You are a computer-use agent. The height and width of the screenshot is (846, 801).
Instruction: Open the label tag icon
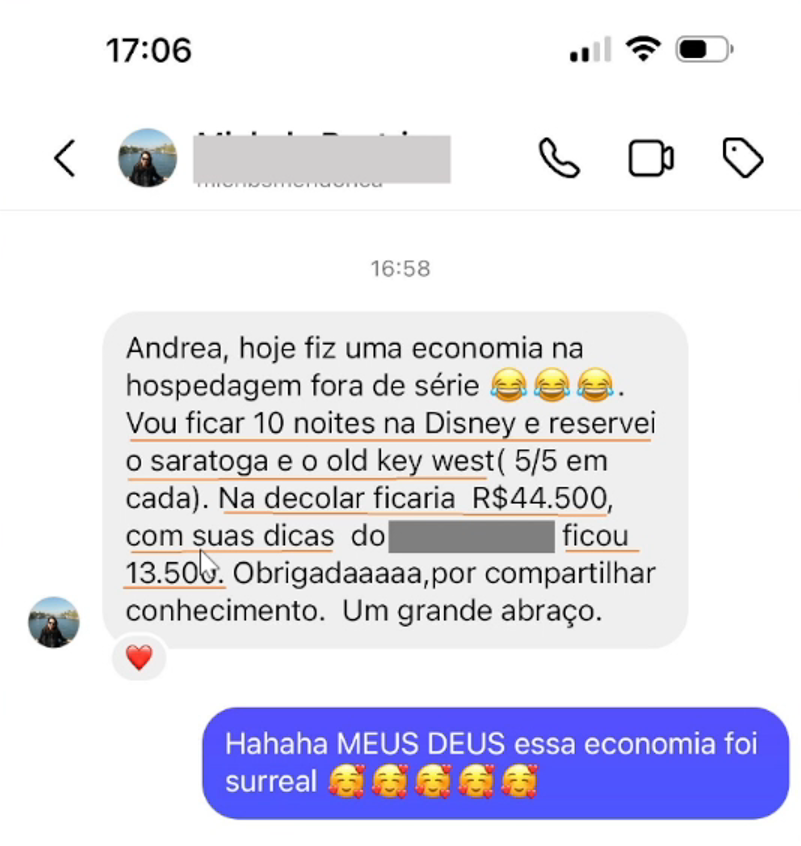[x=742, y=158]
